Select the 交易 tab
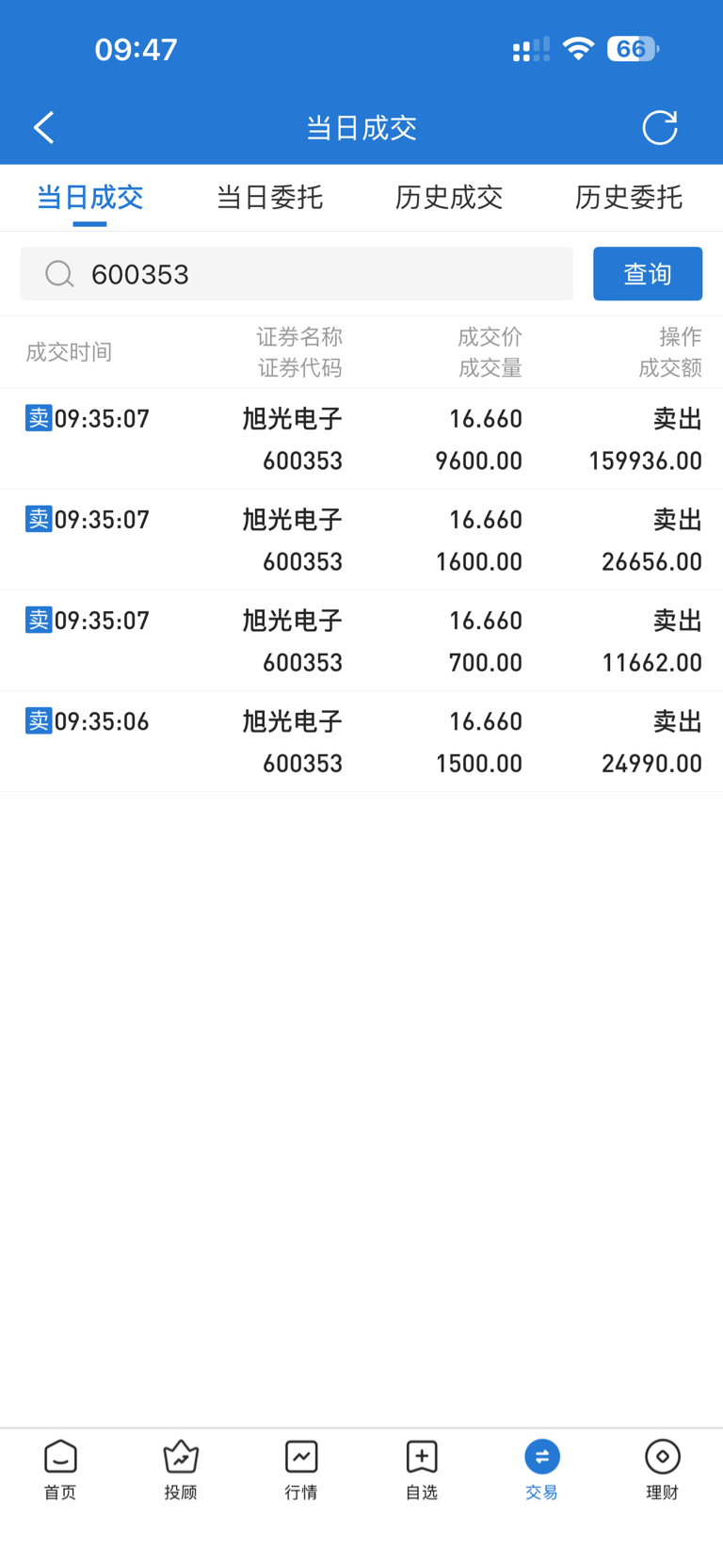This screenshot has width=723, height=1568. point(542,1469)
